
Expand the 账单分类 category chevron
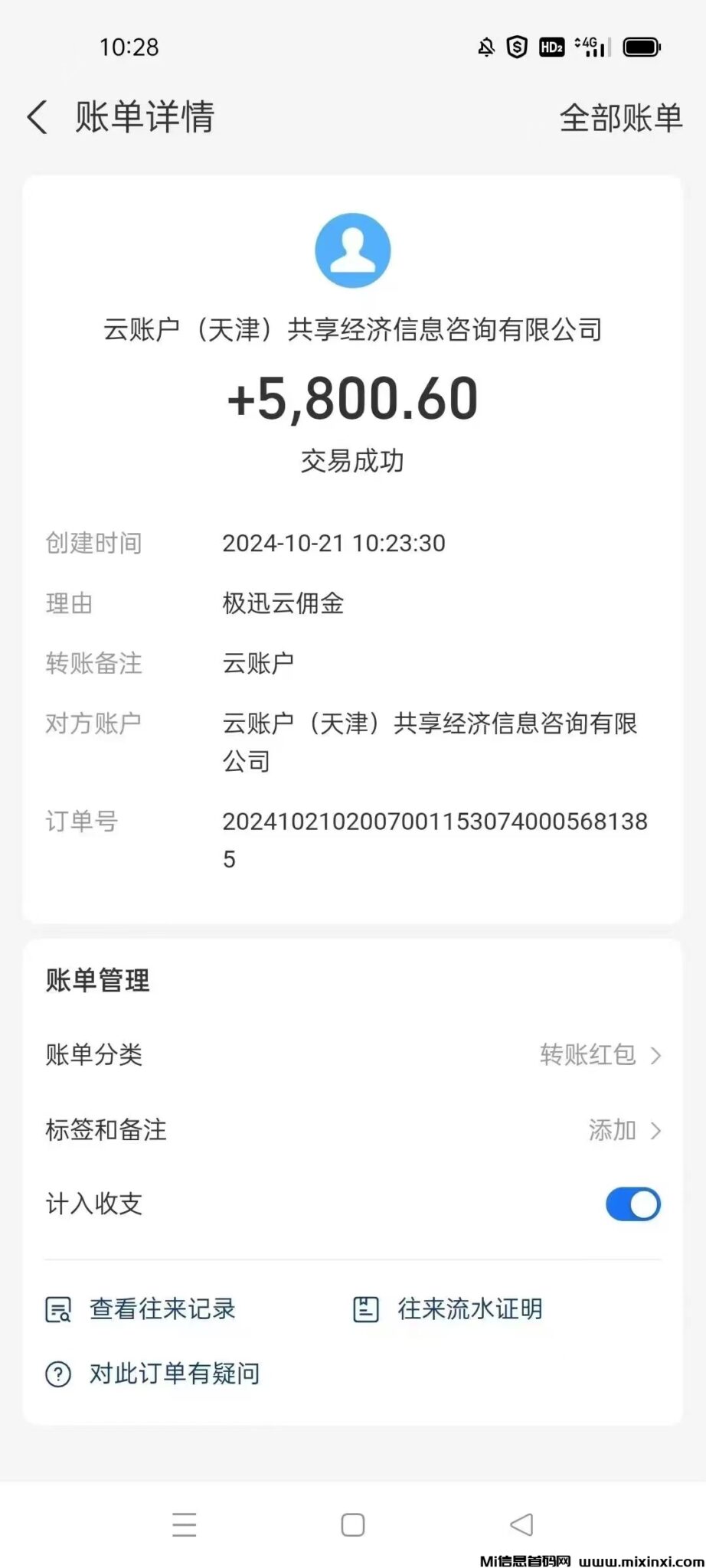click(656, 1055)
